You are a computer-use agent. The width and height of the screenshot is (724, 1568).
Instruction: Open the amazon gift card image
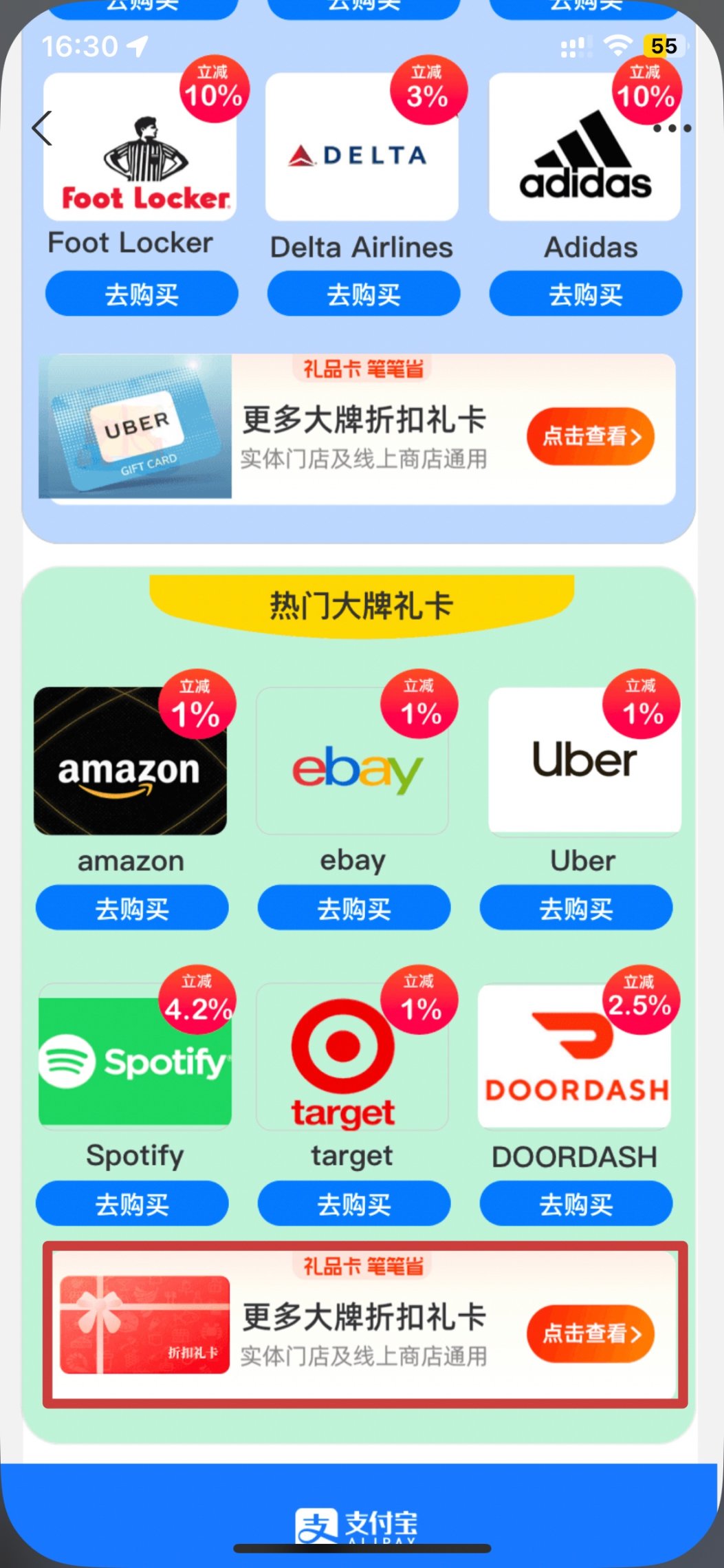click(130, 761)
